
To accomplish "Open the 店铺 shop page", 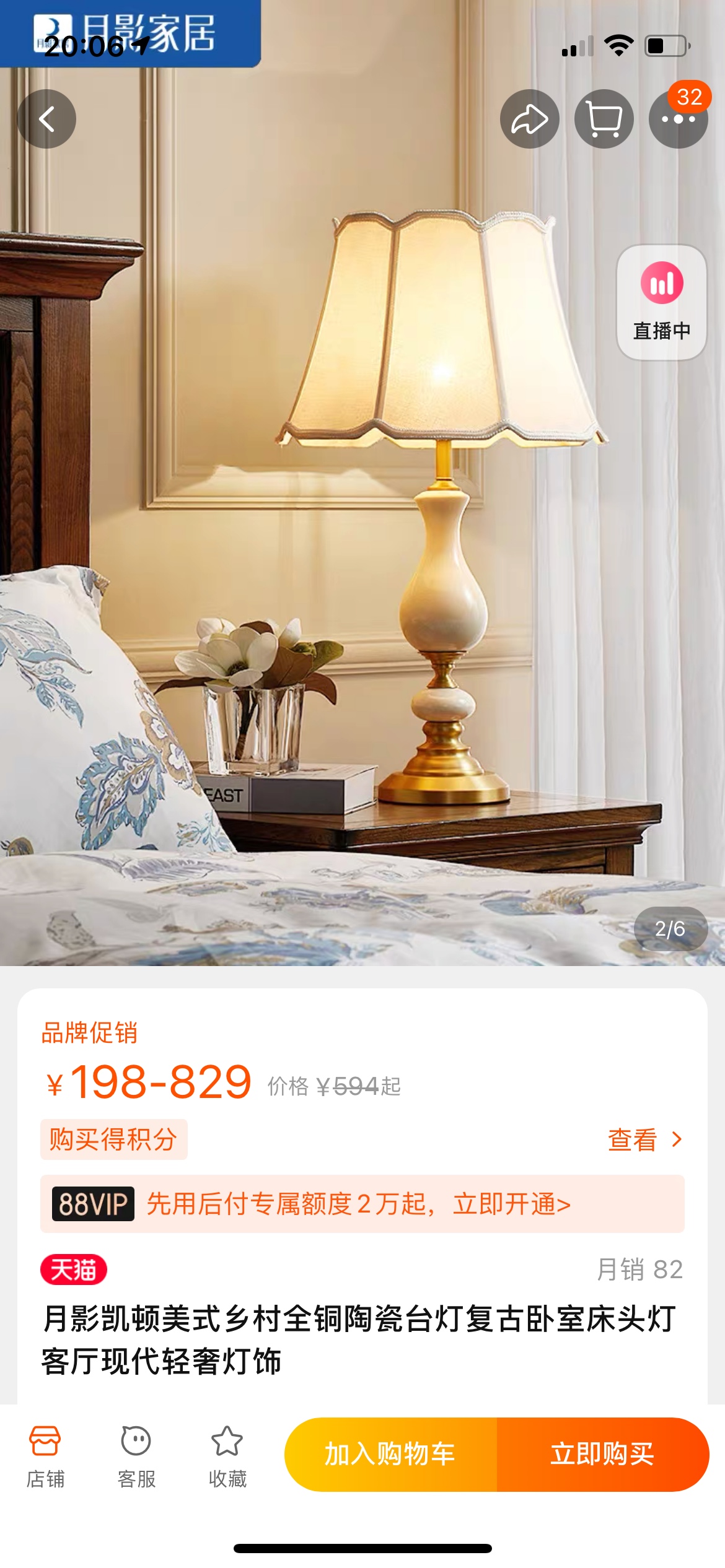I will click(45, 1455).
